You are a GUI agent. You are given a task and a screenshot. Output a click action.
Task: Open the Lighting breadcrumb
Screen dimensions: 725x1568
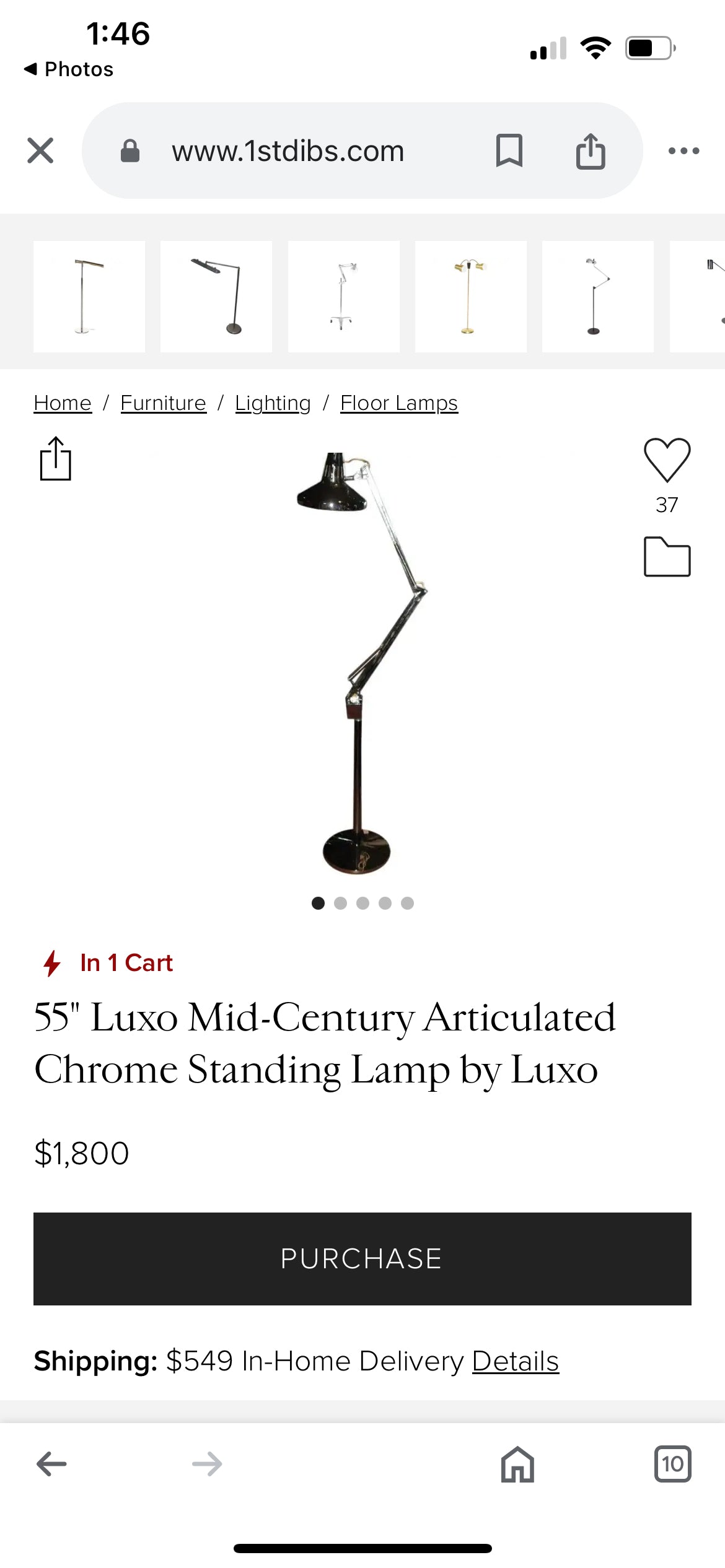pos(273,403)
